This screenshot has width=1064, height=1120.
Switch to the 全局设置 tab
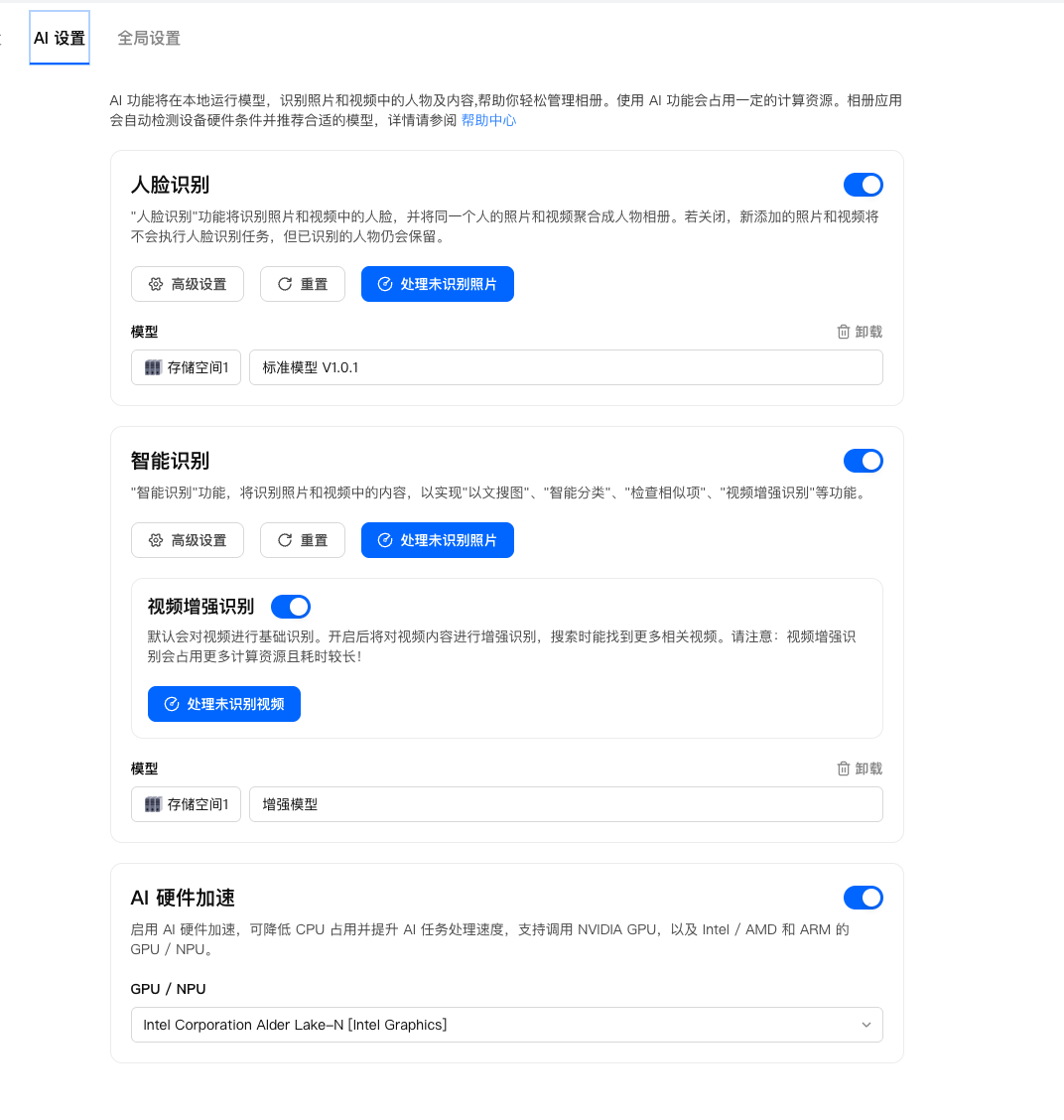[x=149, y=38]
